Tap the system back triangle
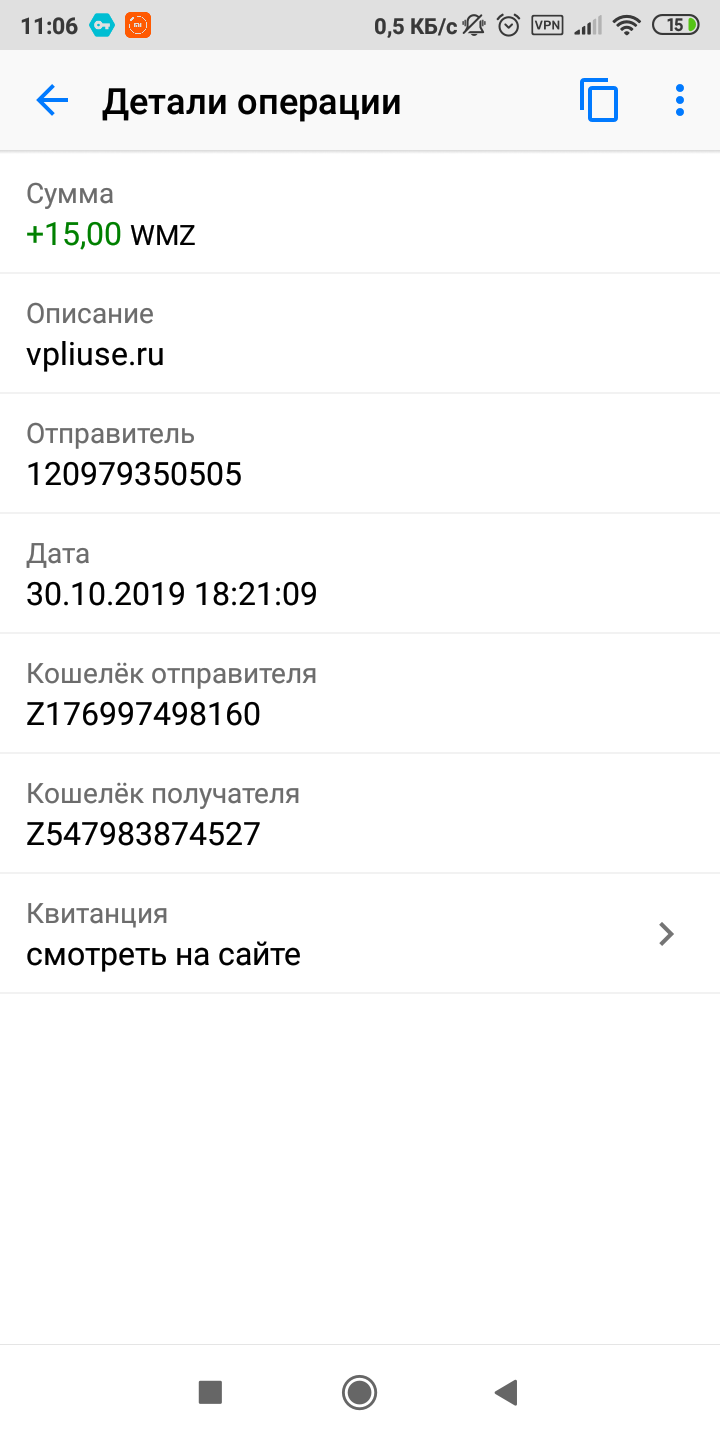The width and height of the screenshot is (720, 1440). [506, 1392]
